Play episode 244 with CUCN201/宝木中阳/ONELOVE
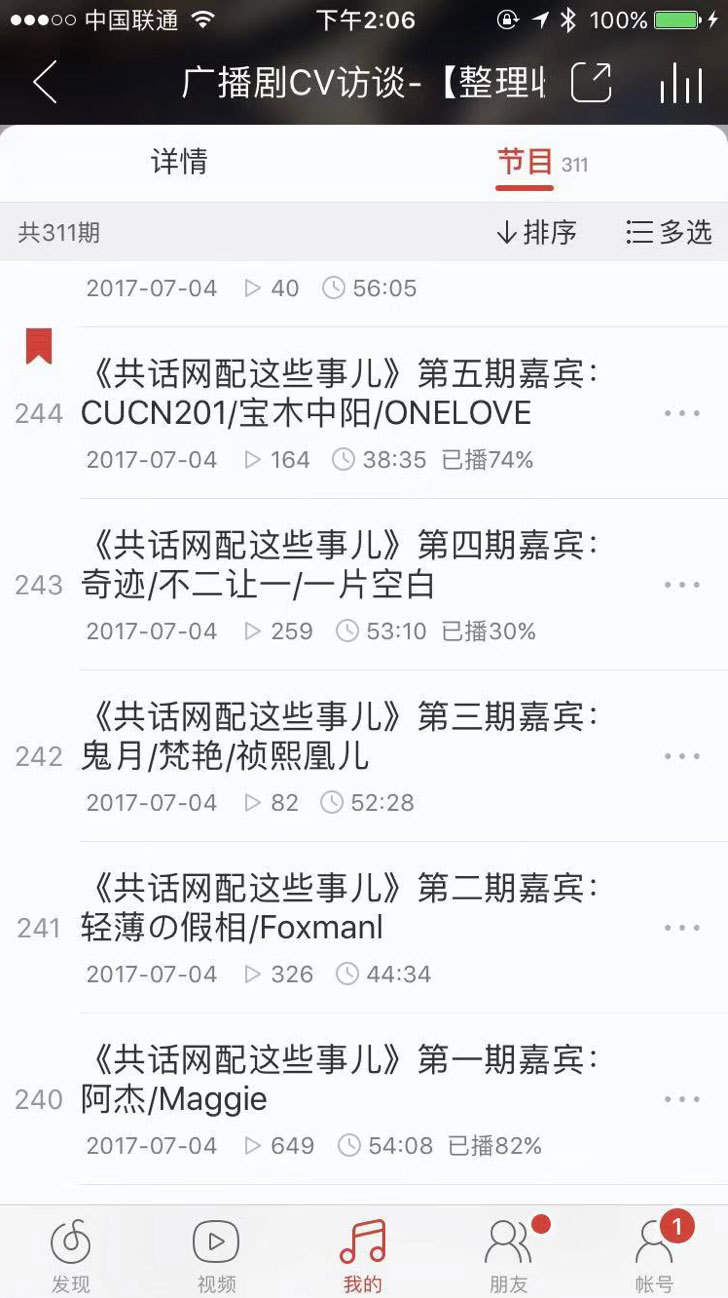The height and width of the screenshot is (1298, 728). point(340,394)
